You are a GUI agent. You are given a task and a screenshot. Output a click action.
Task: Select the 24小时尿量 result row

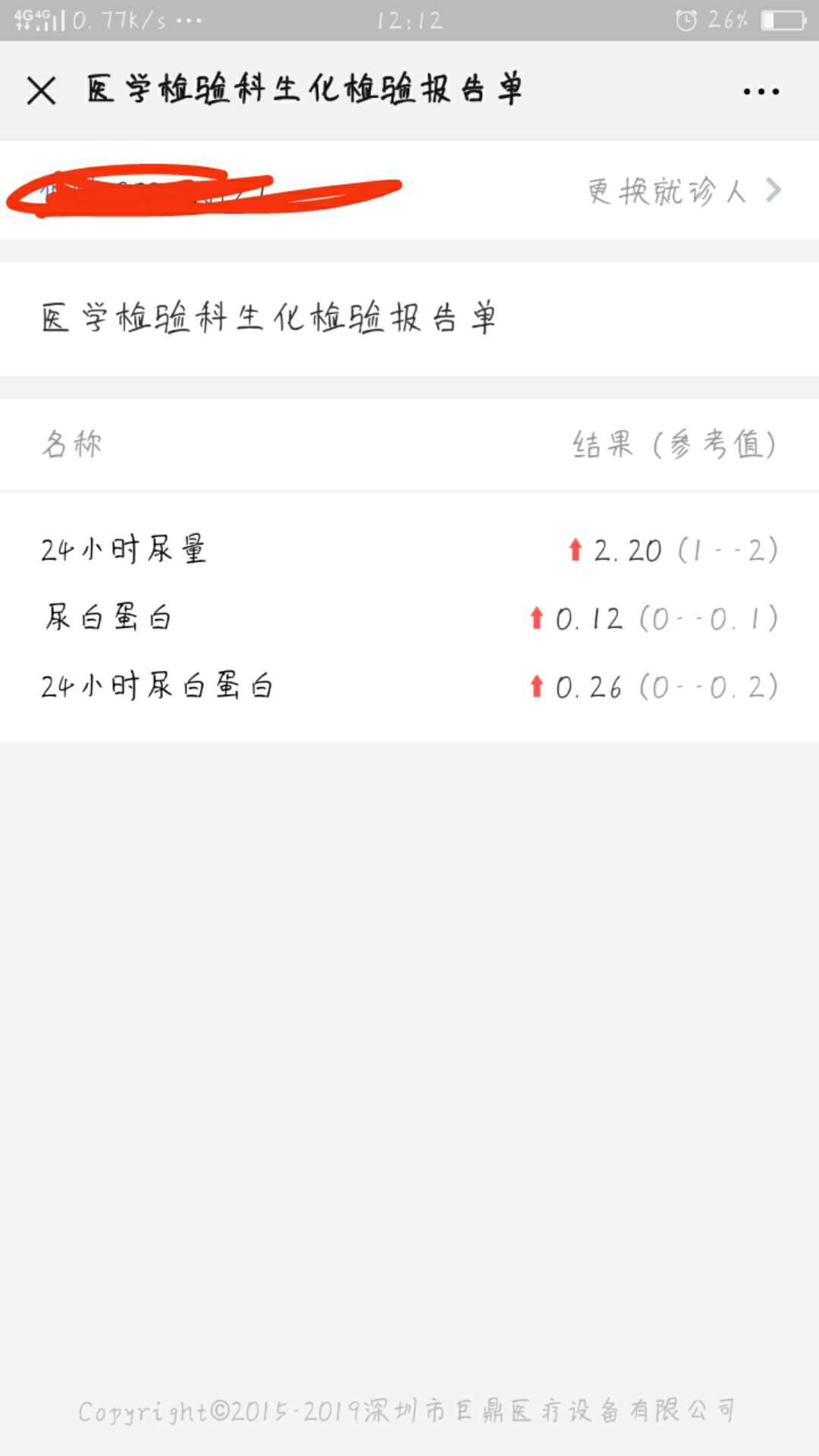coord(409,551)
